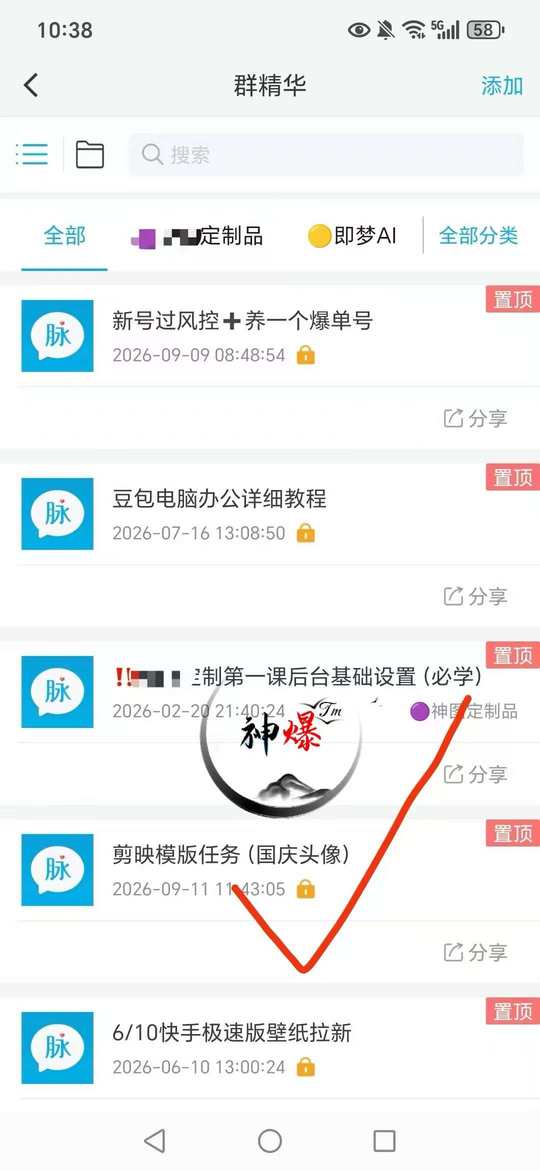Switch to the list view icon

coord(32,154)
